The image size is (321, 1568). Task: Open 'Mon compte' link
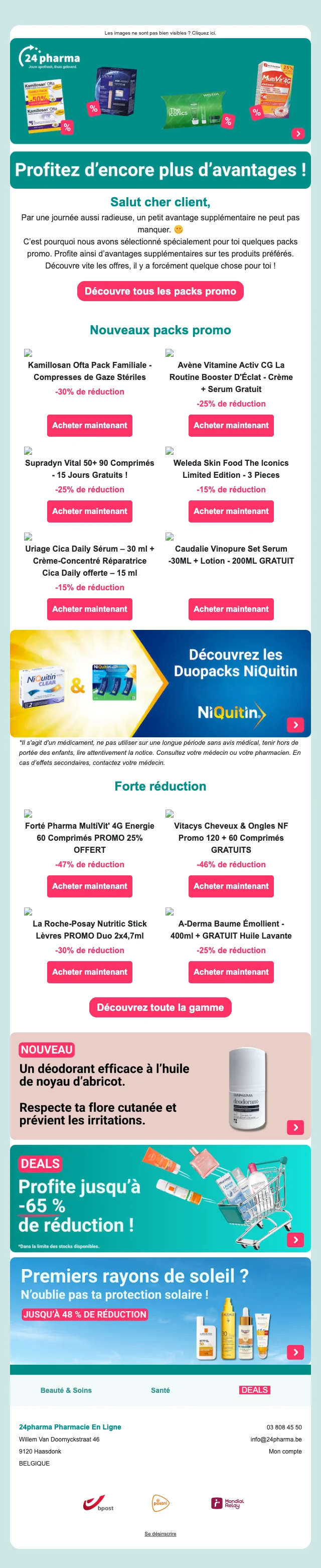284,1451
